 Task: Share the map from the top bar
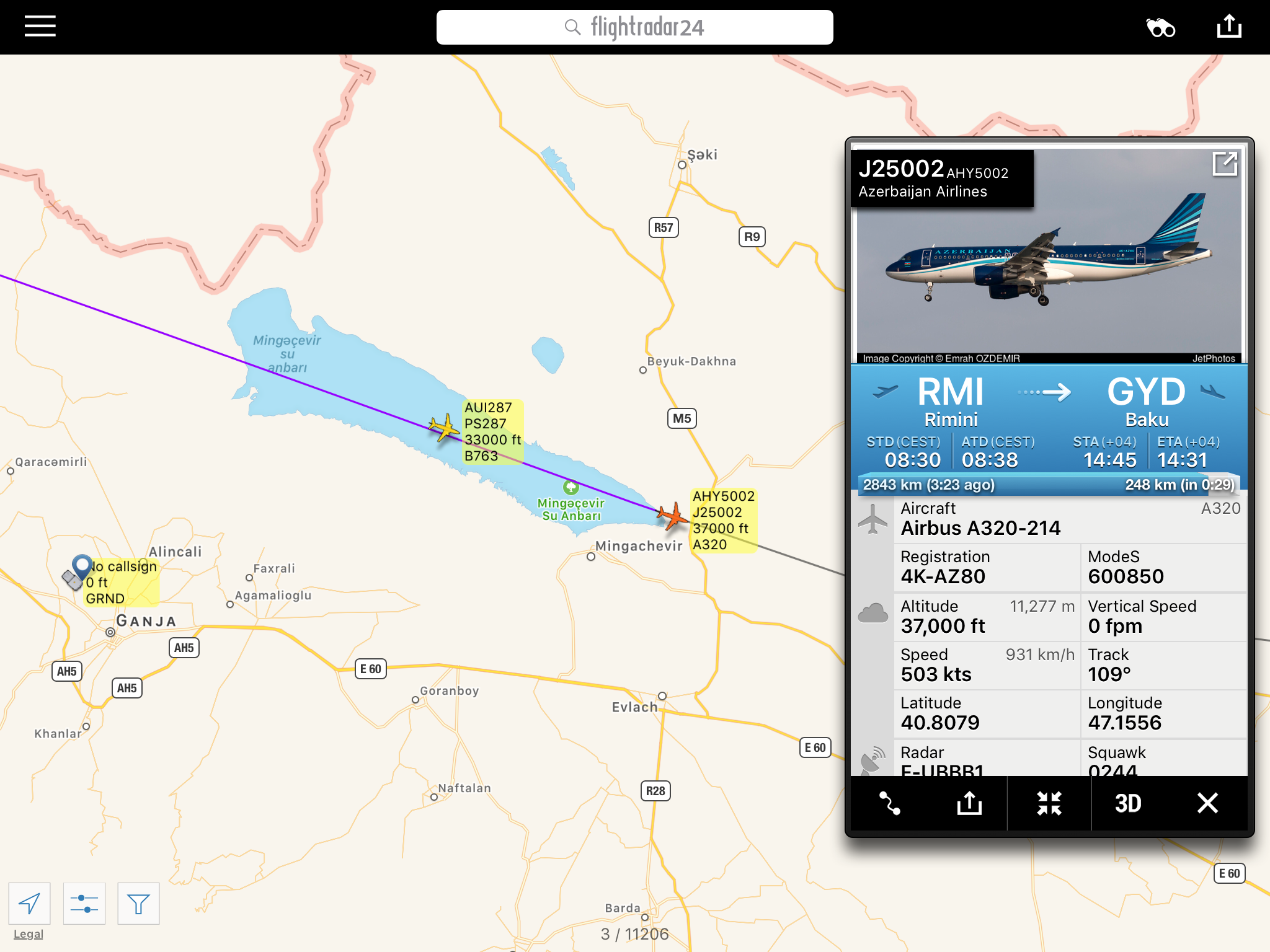[1229, 27]
